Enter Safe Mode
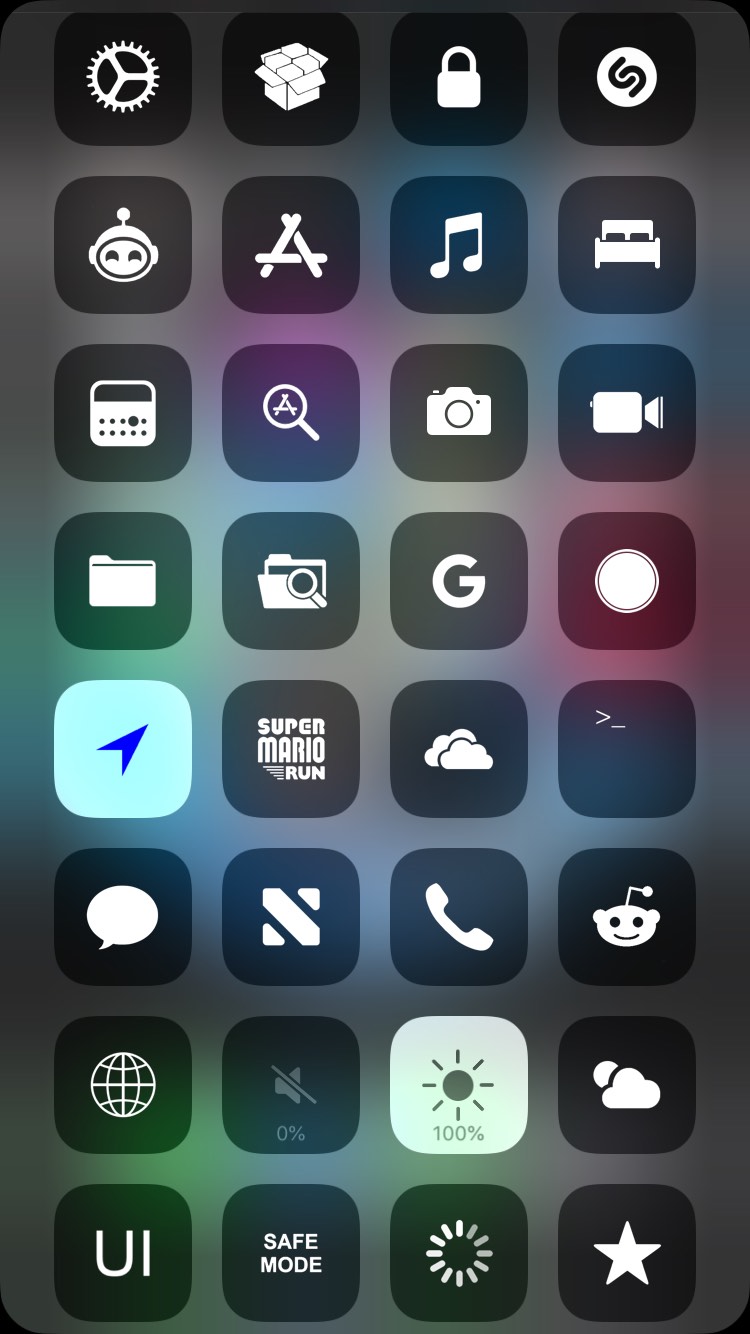Image resolution: width=750 pixels, height=1334 pixels. coord(291,1253)
